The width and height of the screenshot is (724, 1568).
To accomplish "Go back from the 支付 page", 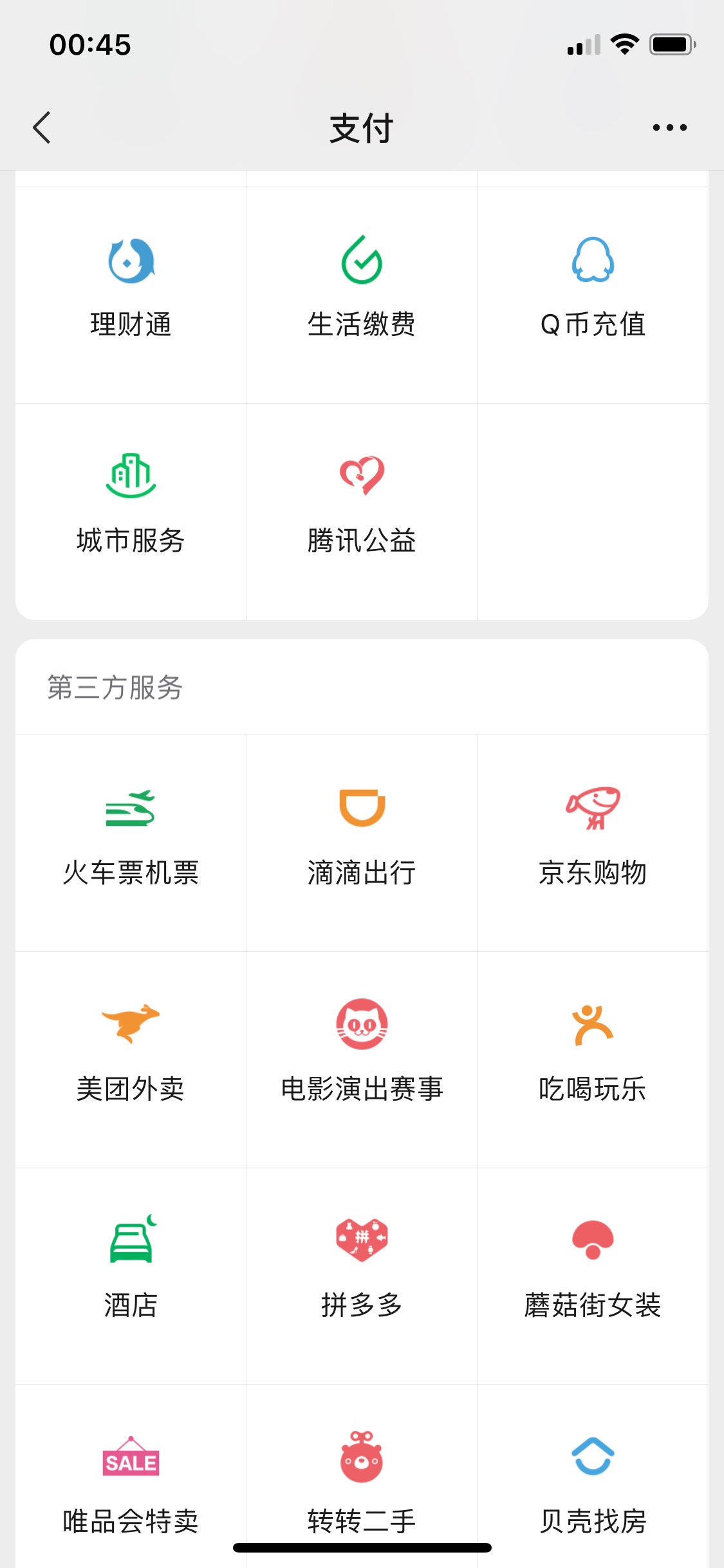I will coord(42,127).
